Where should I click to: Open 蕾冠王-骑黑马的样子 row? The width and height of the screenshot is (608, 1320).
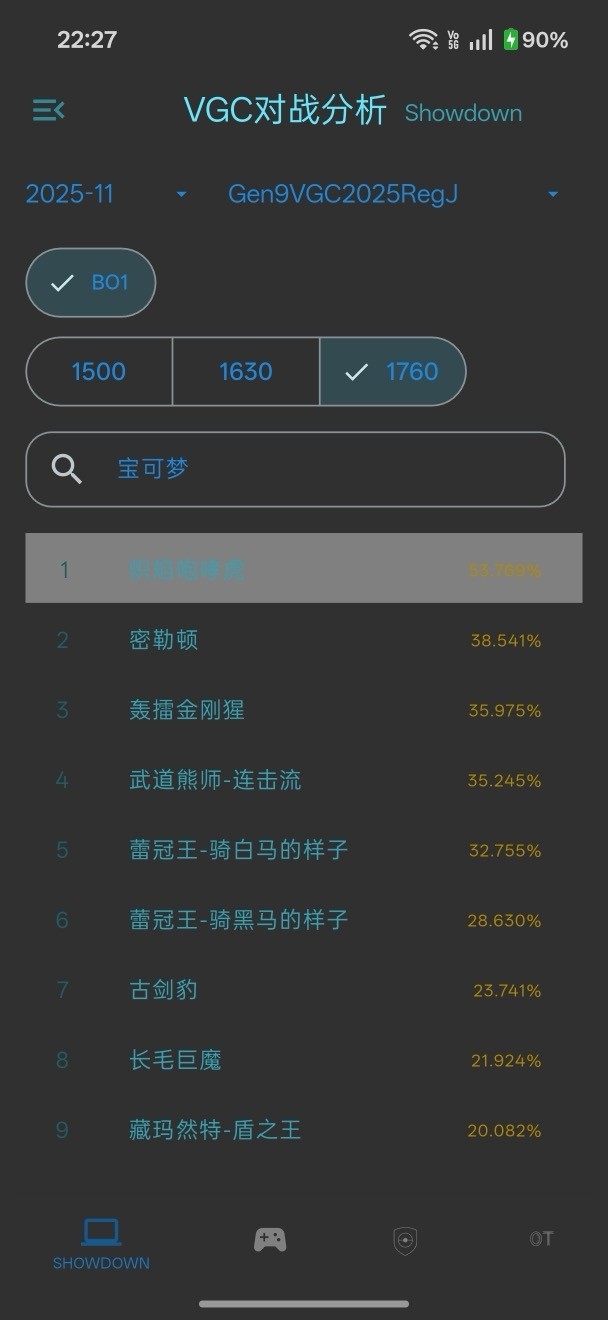pyautogui.click(x=303, y=920)
